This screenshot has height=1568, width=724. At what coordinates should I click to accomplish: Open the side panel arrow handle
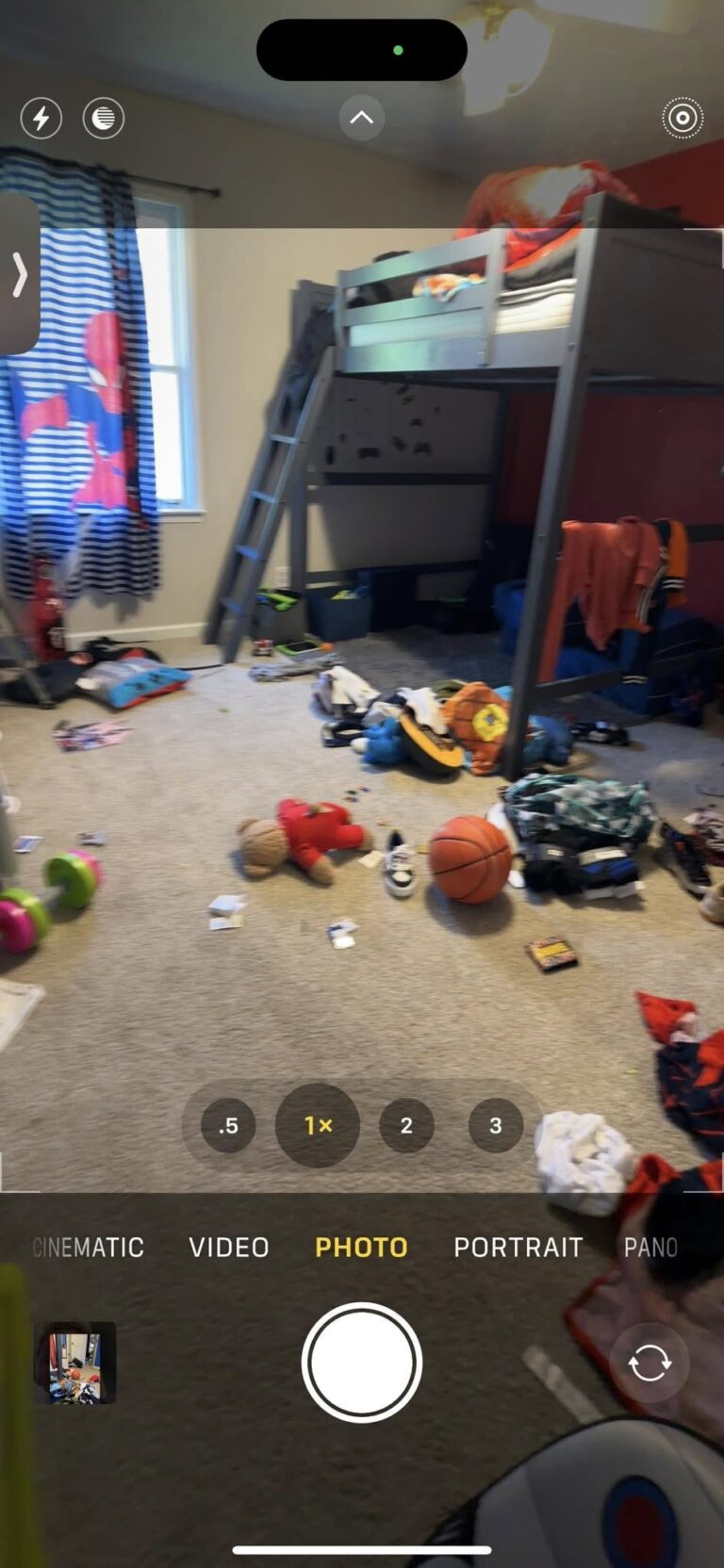click(19, 275)
